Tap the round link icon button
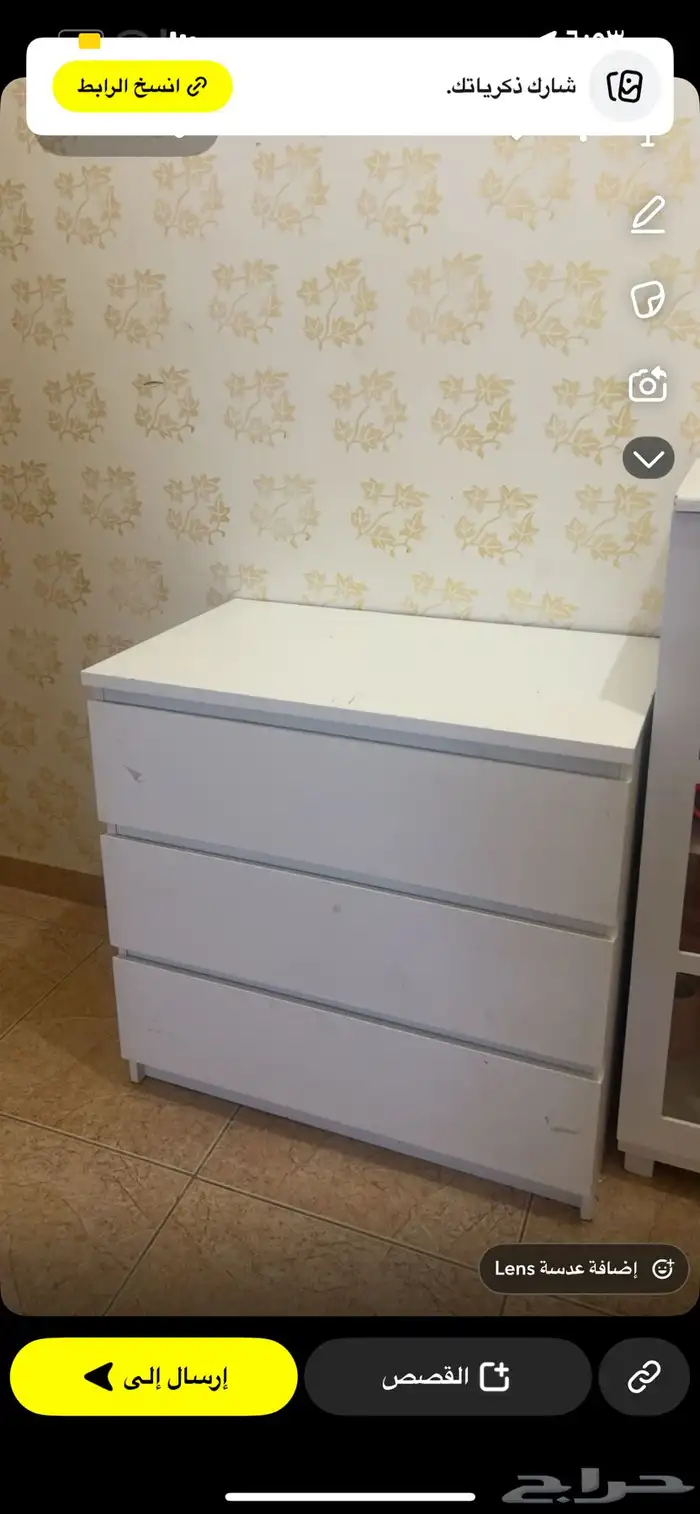Image resolution: width=700 pixels, height=1514 pixels. (644, 1377)
